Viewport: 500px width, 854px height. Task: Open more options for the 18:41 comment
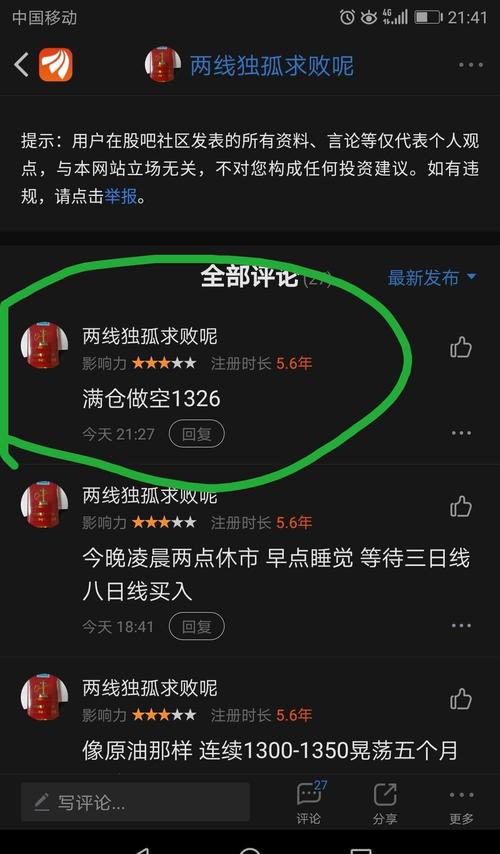[x=461, y=626]
